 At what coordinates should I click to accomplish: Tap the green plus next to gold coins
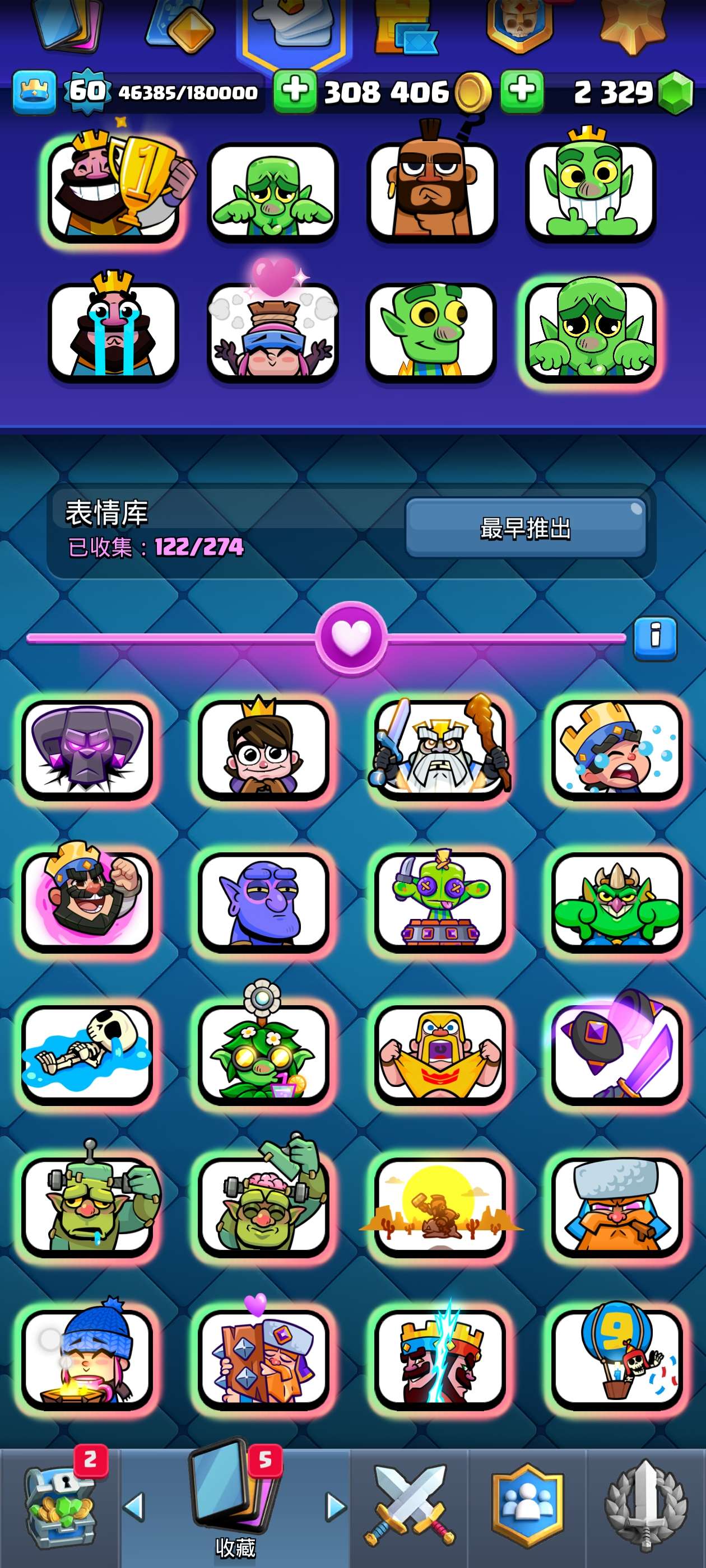[x=295, y=91]
